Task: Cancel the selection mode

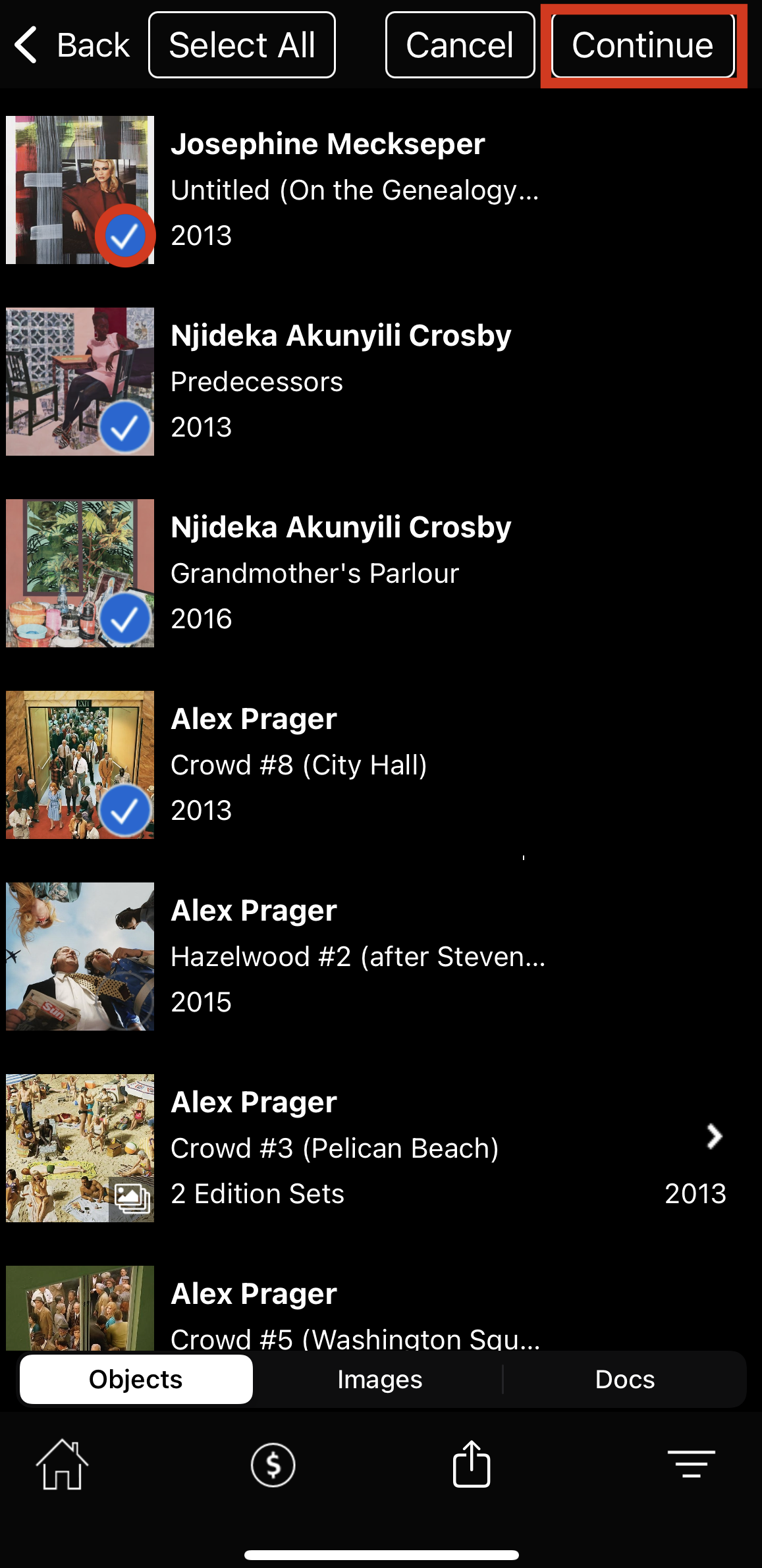Action: point(460,45)
